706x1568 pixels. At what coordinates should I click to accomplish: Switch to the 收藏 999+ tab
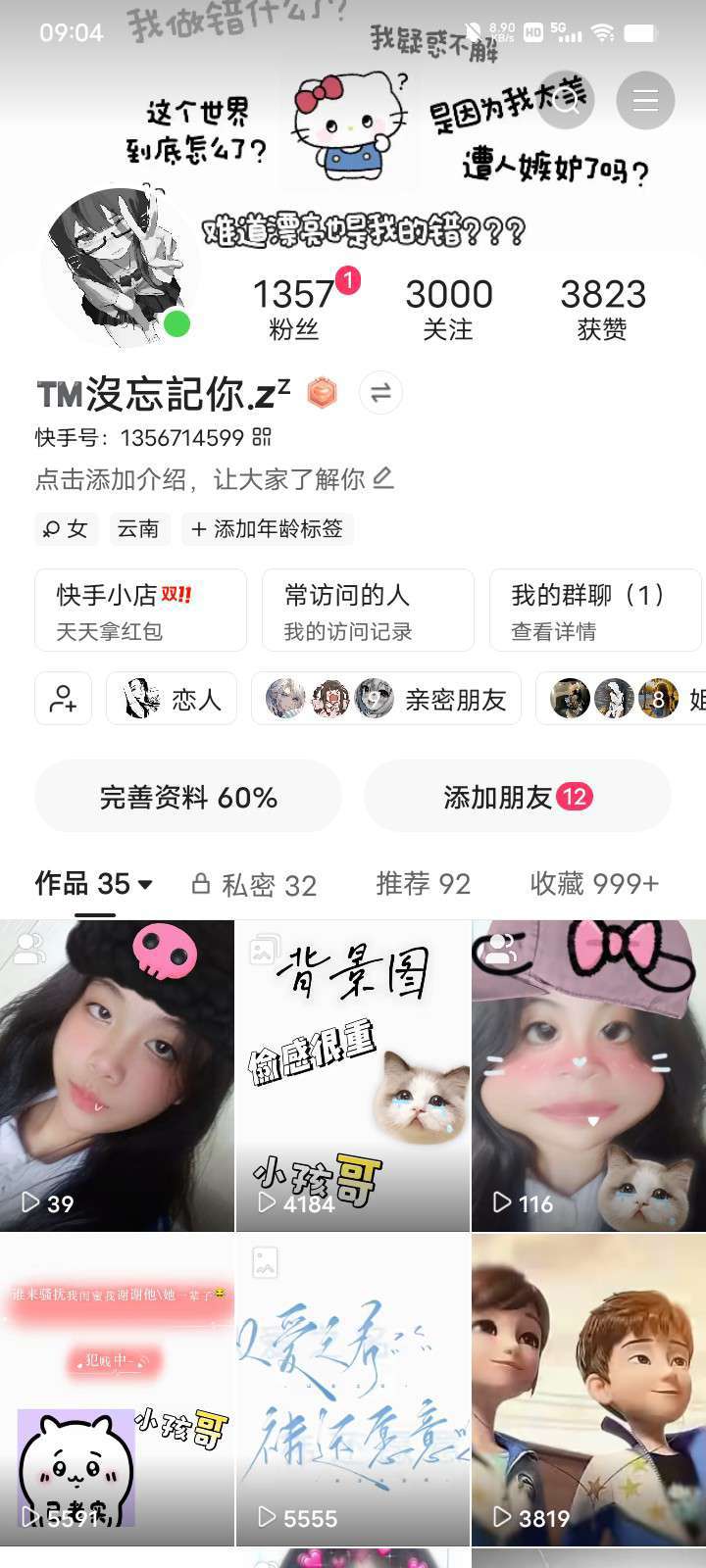click(x=594, y=884)
